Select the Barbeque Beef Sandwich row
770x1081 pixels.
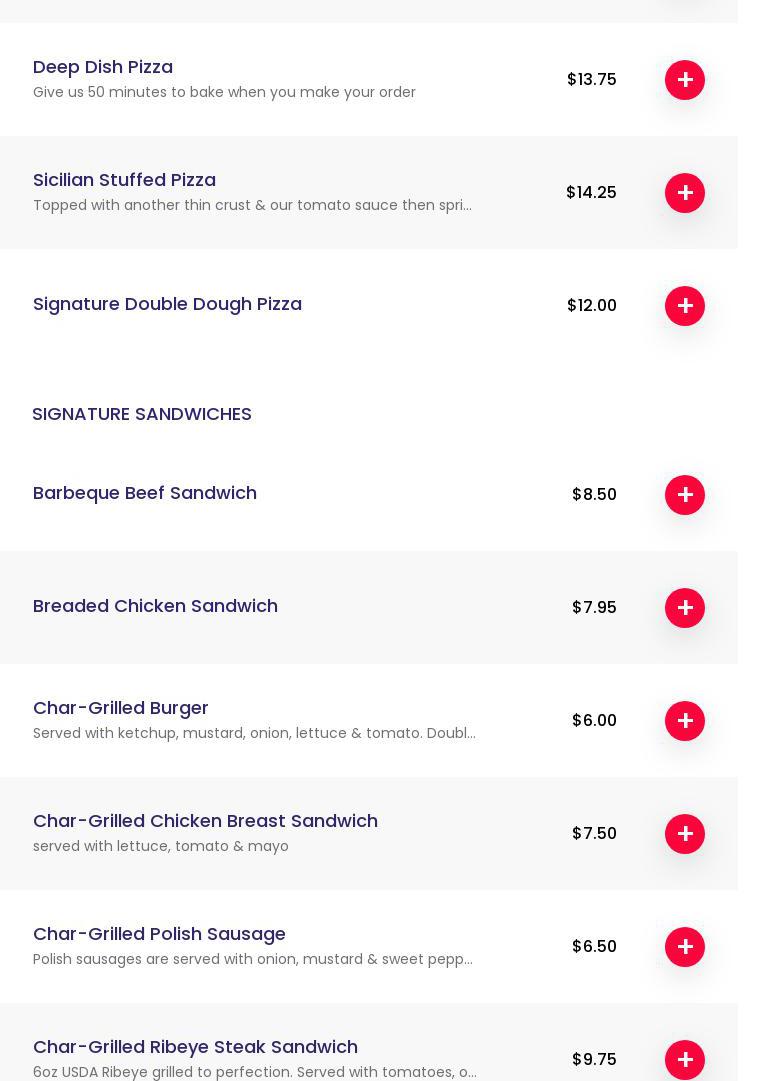click(145, 493)
